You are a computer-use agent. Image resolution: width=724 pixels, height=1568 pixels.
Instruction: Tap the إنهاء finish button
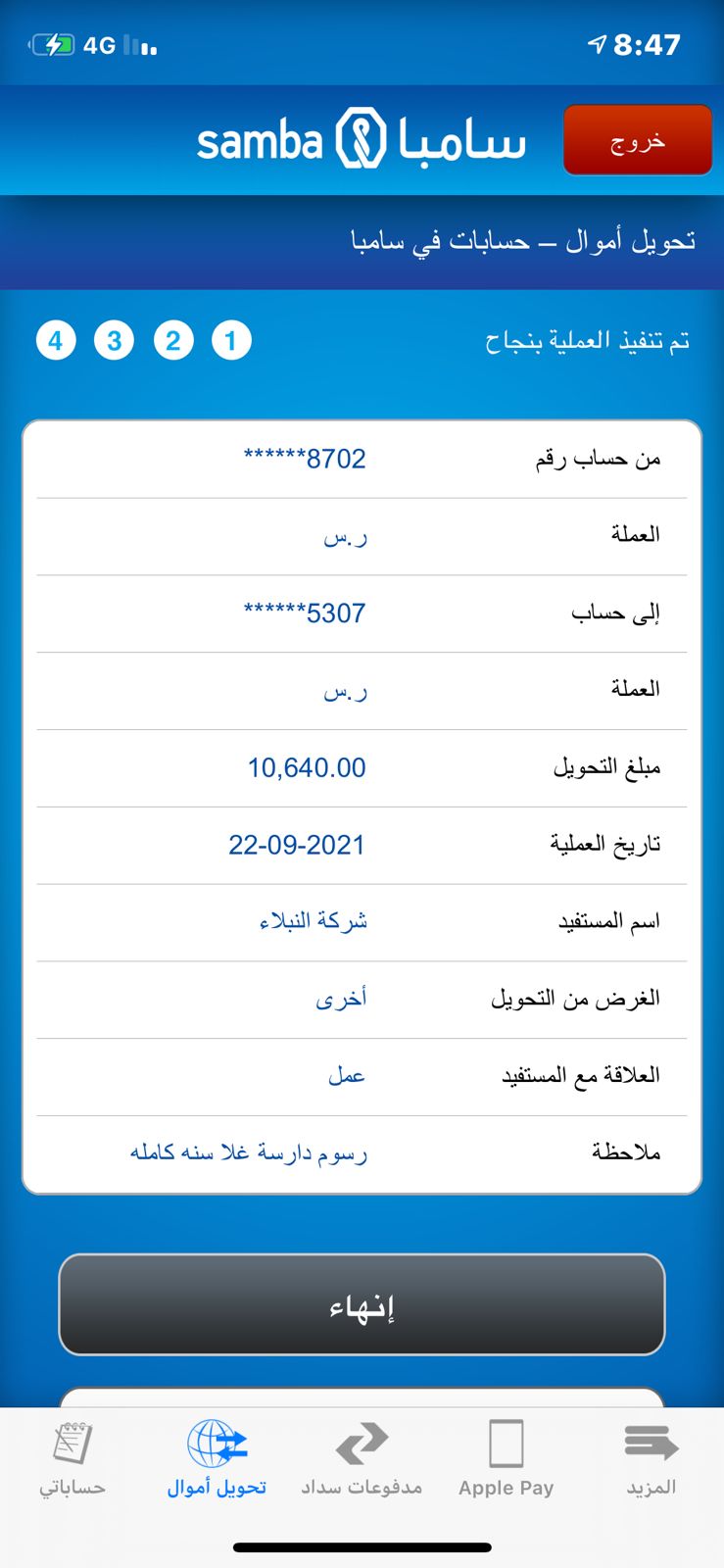point(362,1305)
